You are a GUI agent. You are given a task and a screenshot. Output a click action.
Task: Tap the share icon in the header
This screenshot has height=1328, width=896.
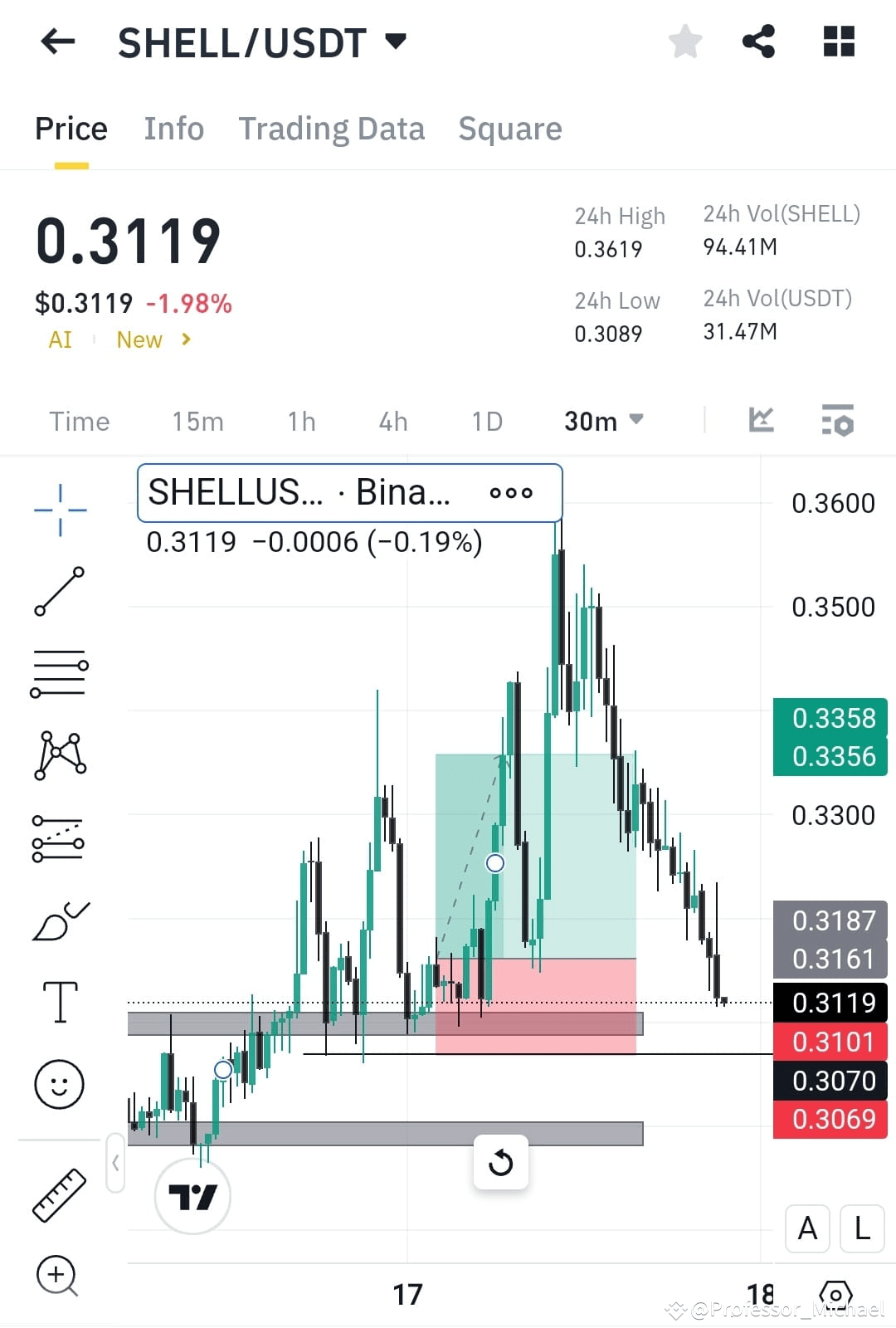757,41
